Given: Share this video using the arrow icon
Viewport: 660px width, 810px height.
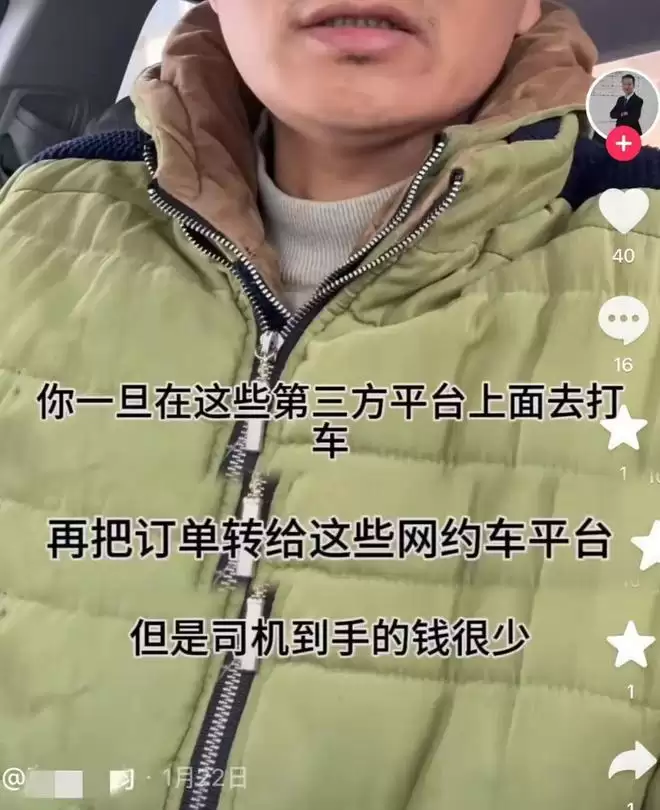Looking at the screenshot, I should click(x=632, y=761).
